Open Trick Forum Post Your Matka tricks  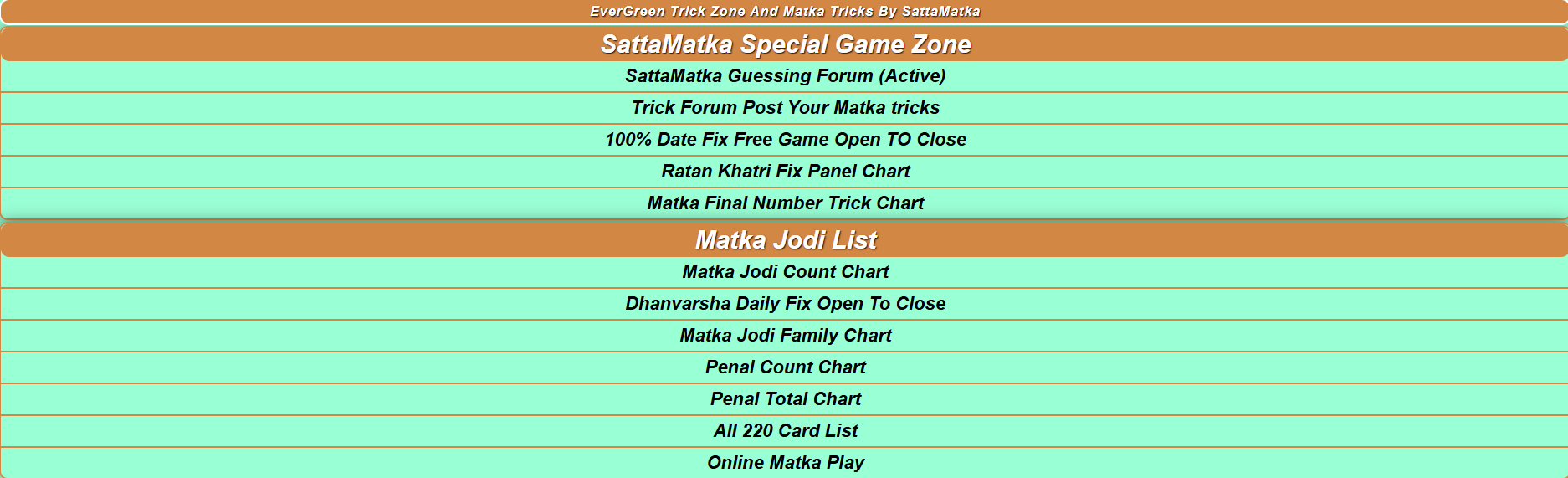(785, 108)
